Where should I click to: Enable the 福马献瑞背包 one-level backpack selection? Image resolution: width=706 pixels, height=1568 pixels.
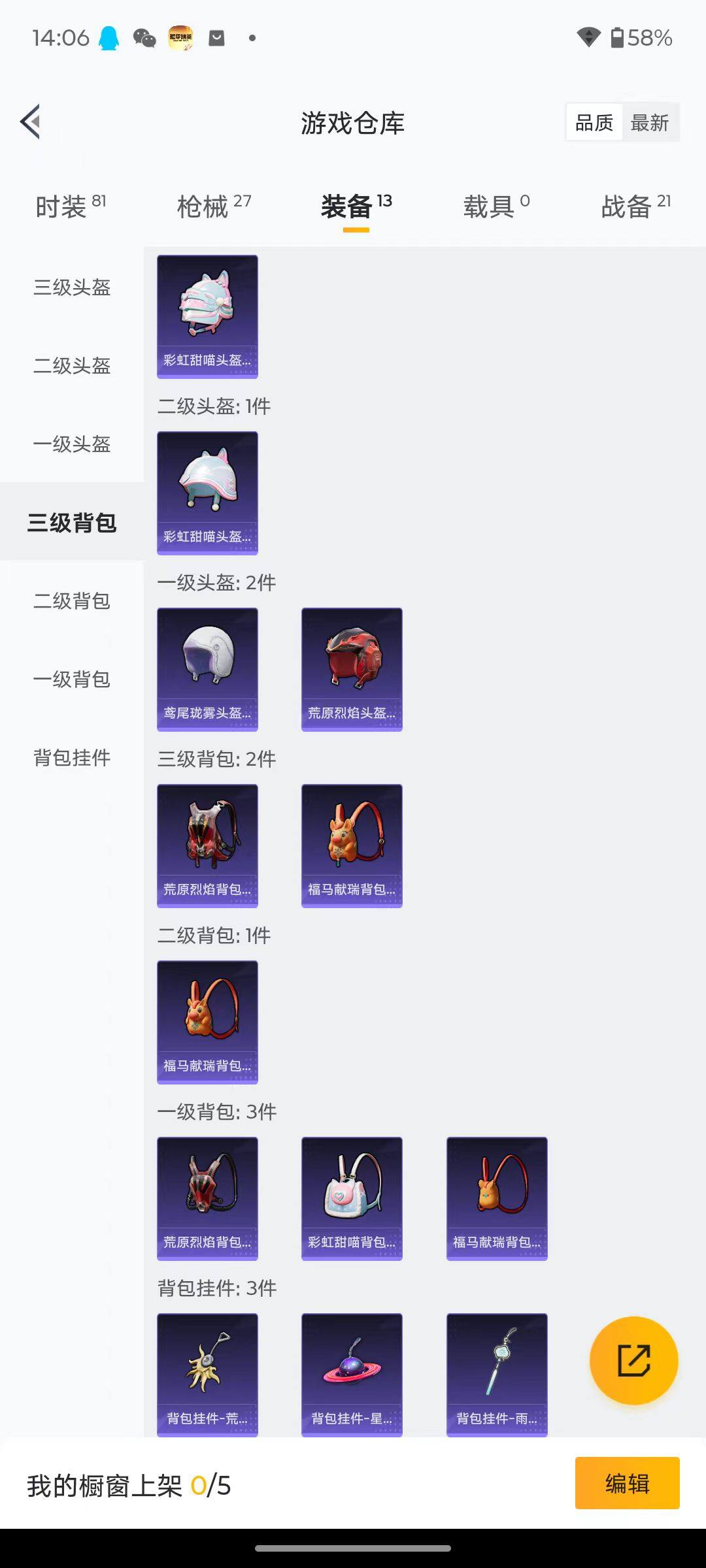pyautogui.click(x=496, y=1199)
